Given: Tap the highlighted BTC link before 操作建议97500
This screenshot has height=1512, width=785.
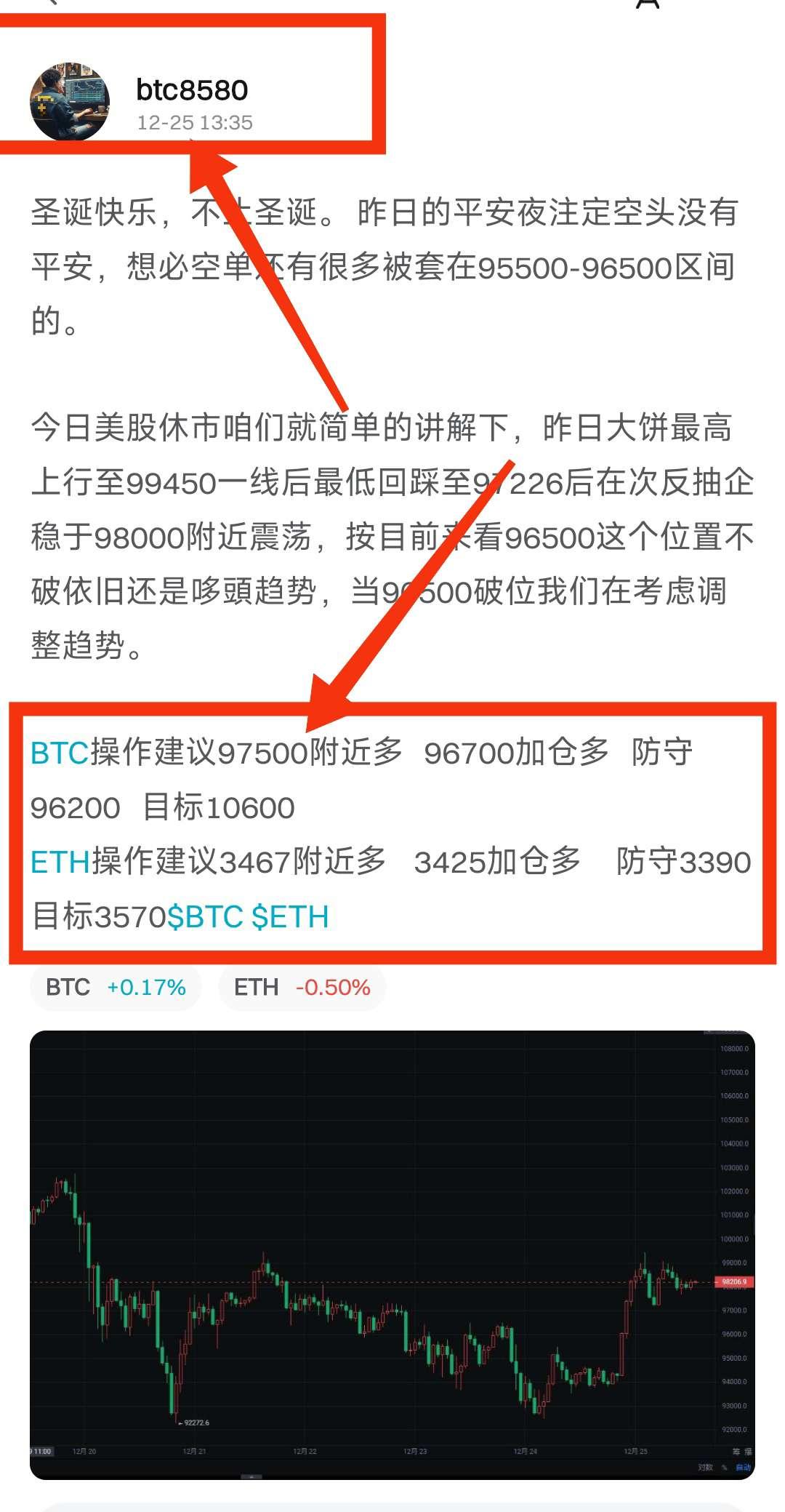Looking at the screenshot, I should 60,753.
